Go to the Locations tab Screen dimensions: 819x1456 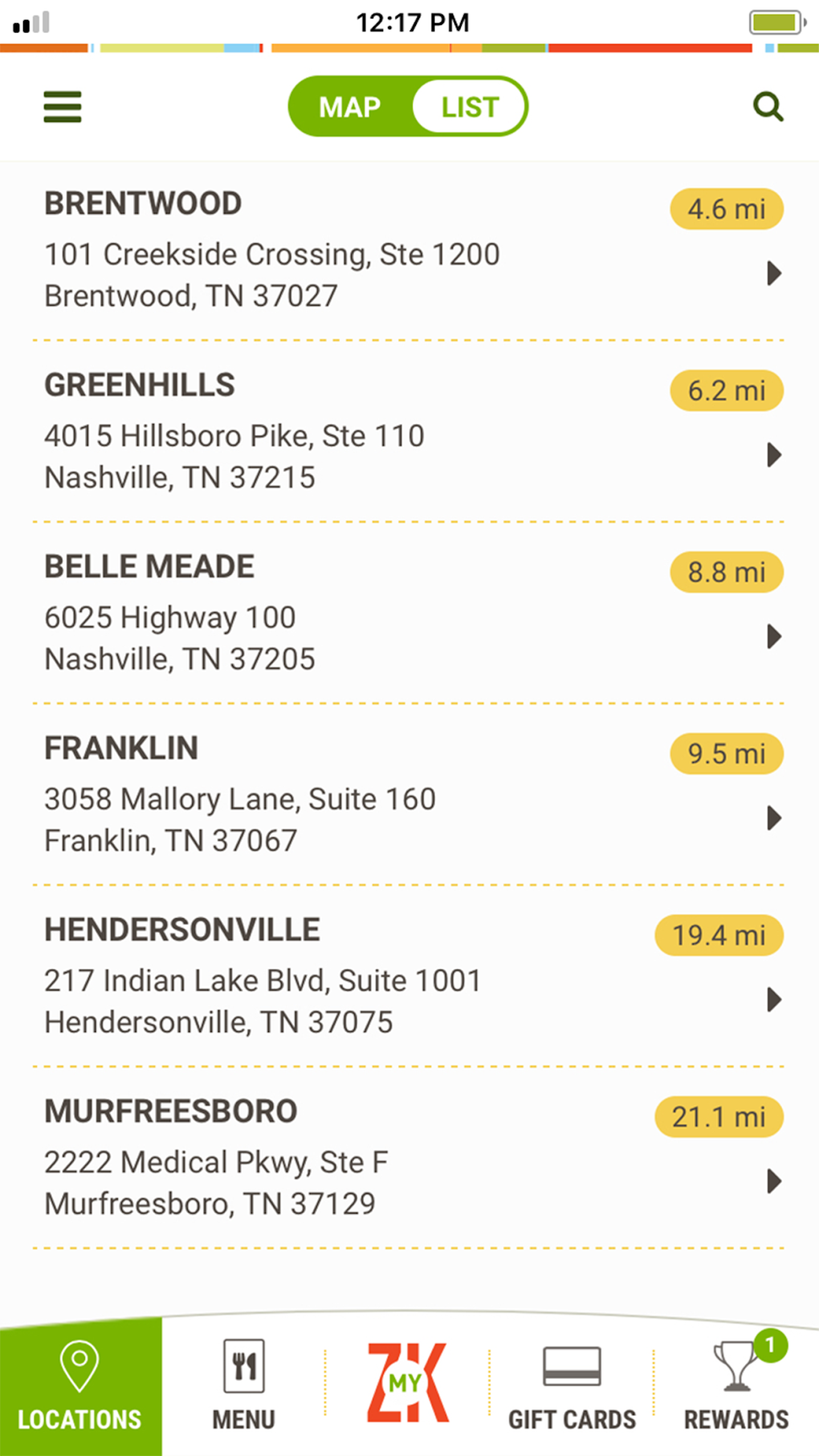(80, 1387)
